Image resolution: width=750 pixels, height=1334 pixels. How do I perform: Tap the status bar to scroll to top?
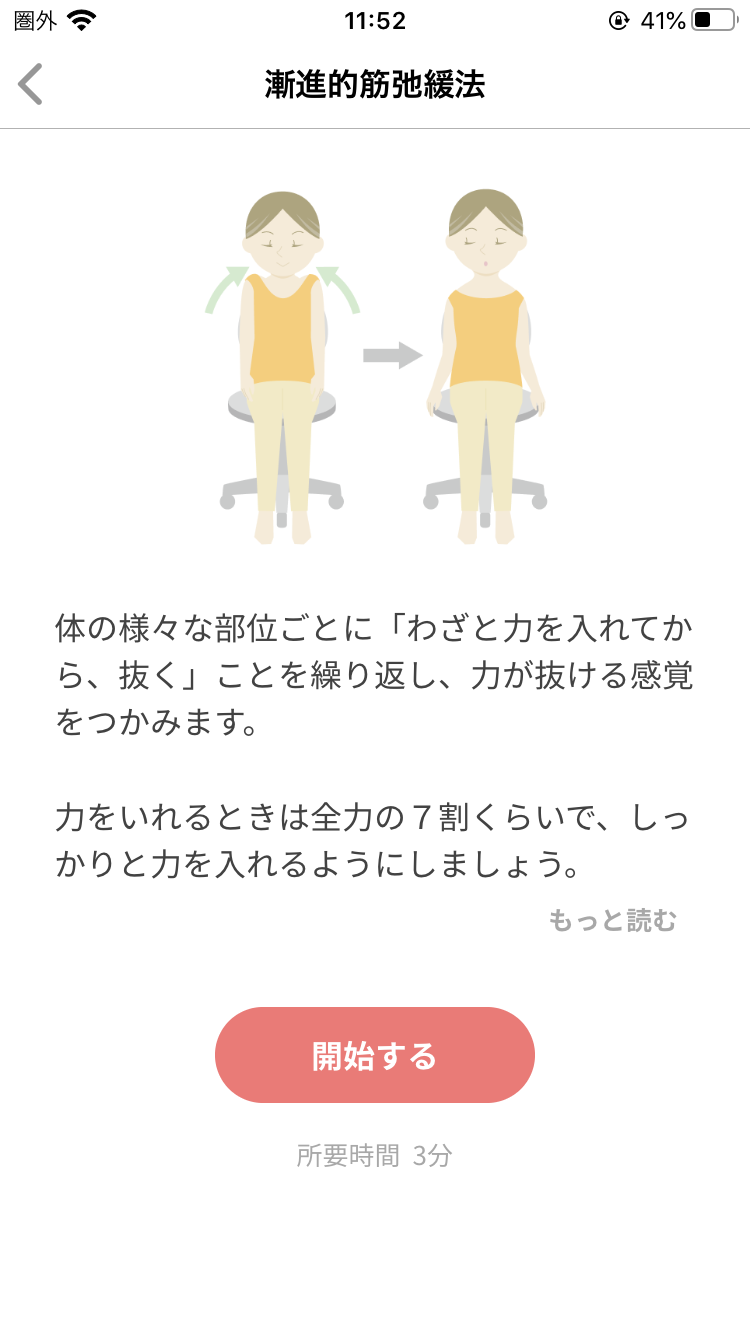[x=375, y=20]
